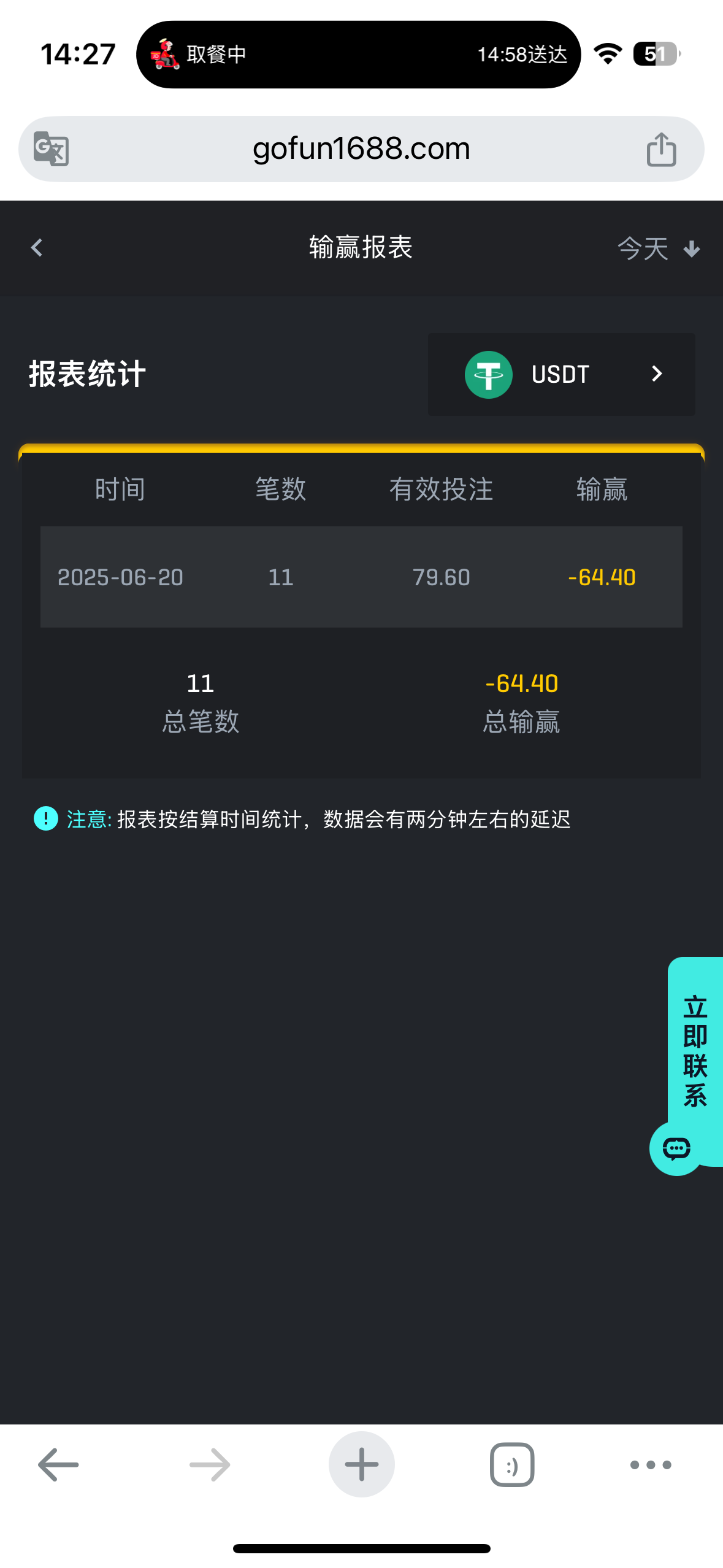Image resolution: width=723 pixels, height=1568 pixels.
Task: Translate the page with the translate icon
Action: click(51, 149)
